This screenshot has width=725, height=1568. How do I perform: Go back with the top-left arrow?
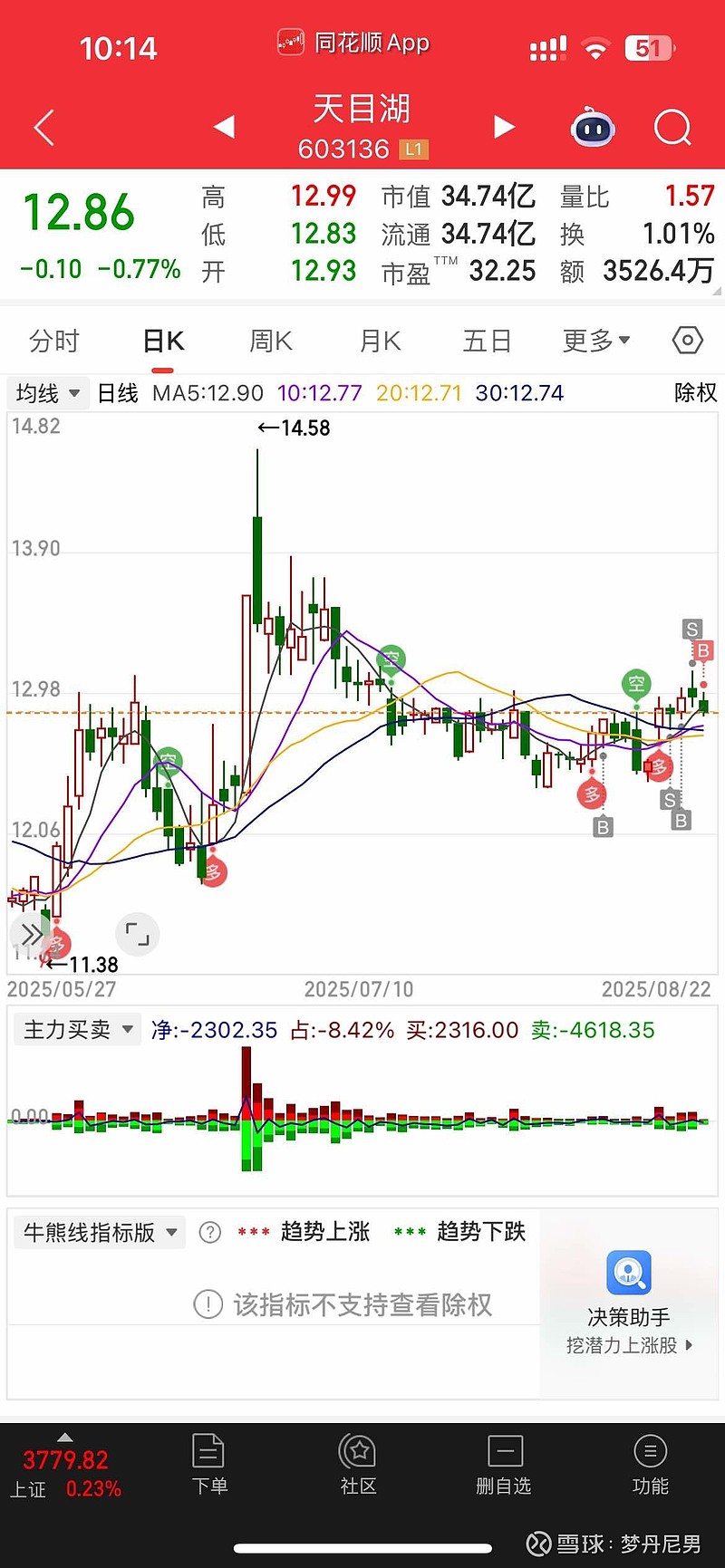[x=43, y=128]
